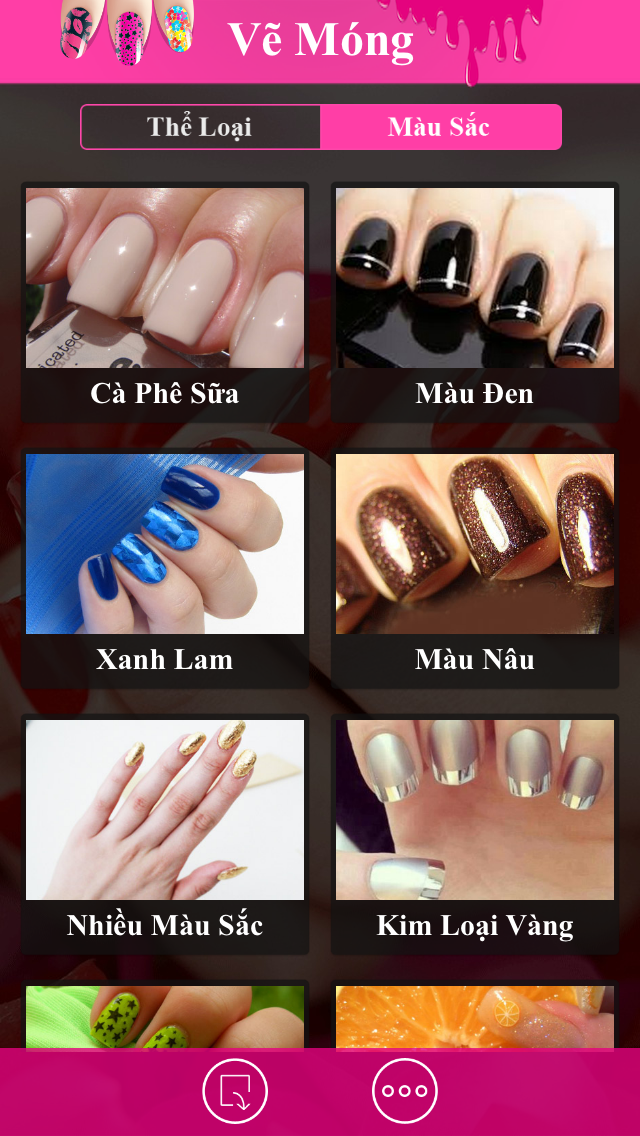Screen dimensions: 640x1136
Task: Open the Nhiều Màu Sắc category
Action: (x=165, y=835)
